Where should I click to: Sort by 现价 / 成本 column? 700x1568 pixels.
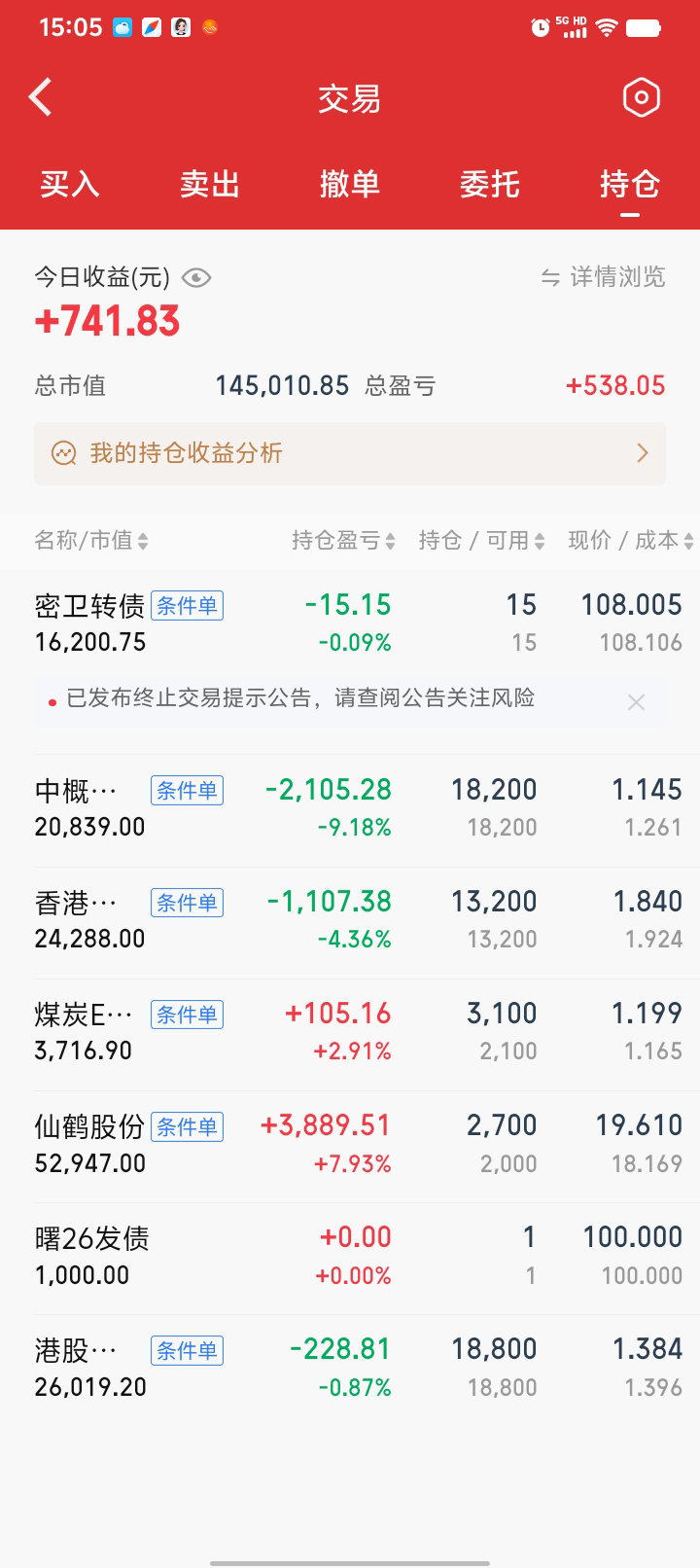pos(631,541)
